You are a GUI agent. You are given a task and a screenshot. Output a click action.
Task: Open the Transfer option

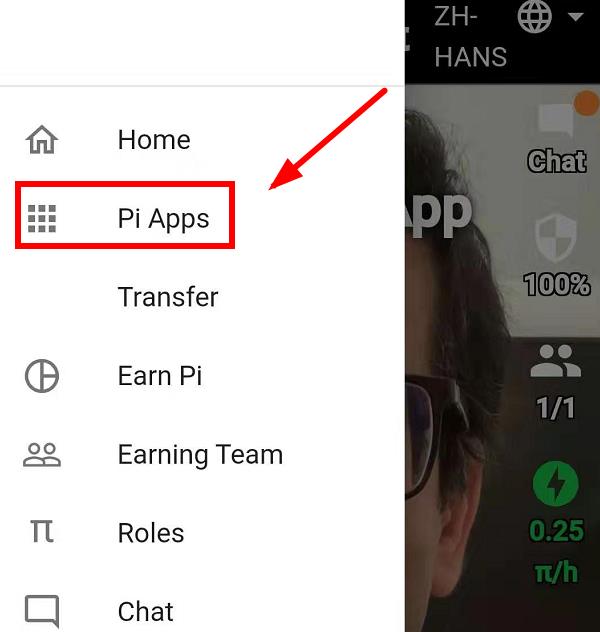pyautogui.click(x=167, y=297)
